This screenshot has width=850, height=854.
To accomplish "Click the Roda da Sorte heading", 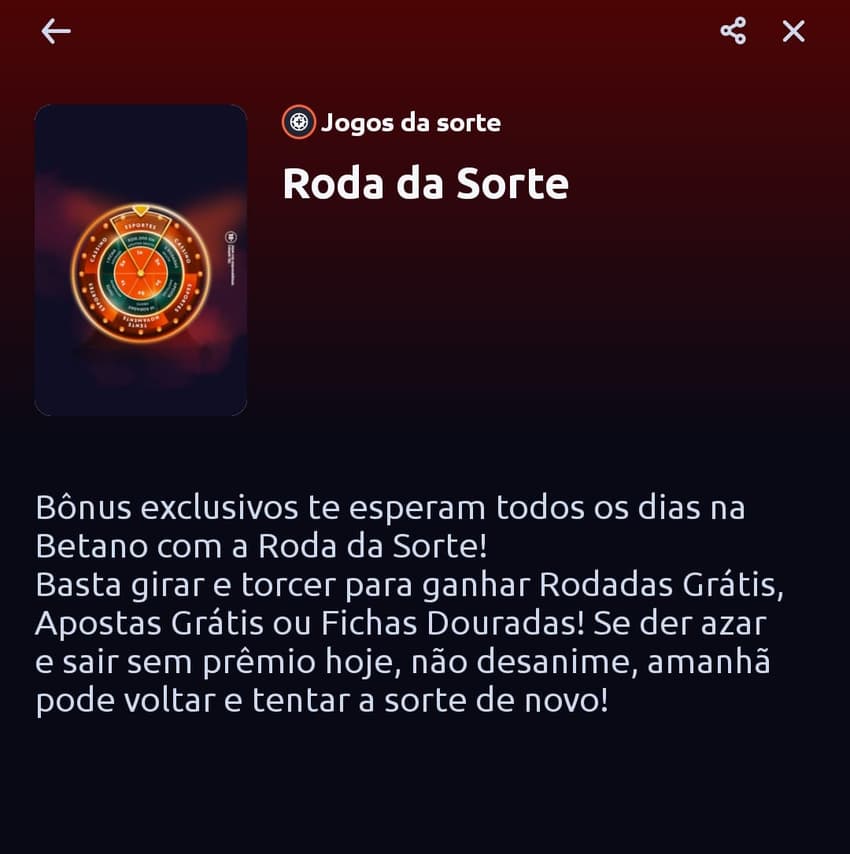I will coord(425,184).
